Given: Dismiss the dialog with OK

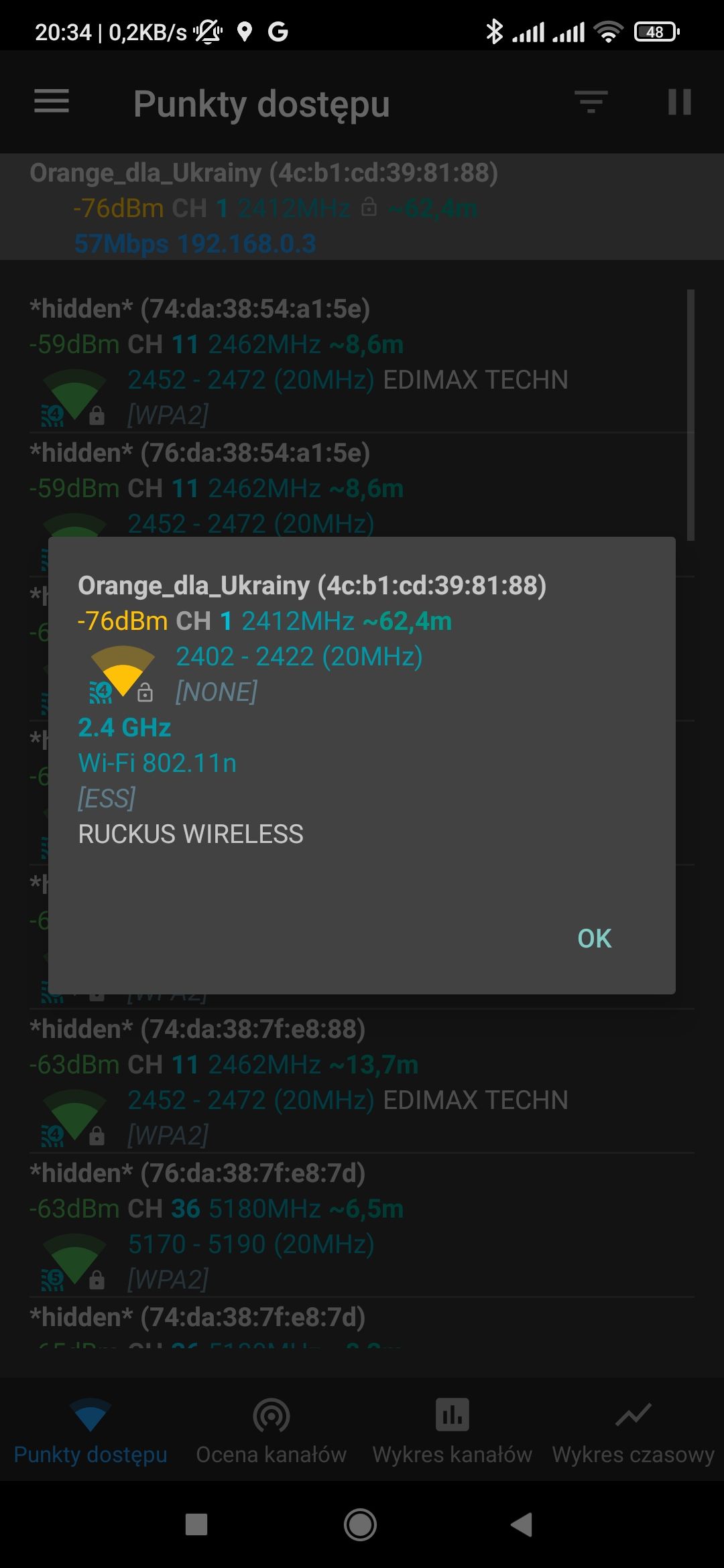Looking at the screenshot, I should (594, 938).
